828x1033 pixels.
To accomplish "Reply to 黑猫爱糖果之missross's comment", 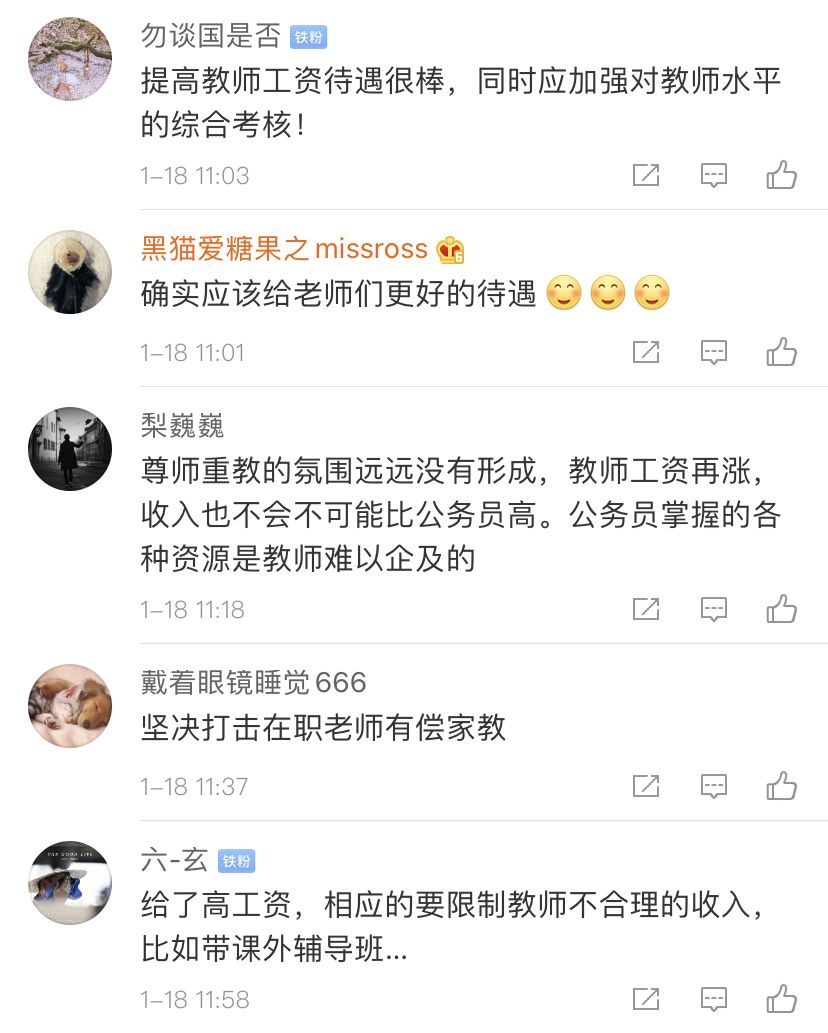I will point(713,353).
